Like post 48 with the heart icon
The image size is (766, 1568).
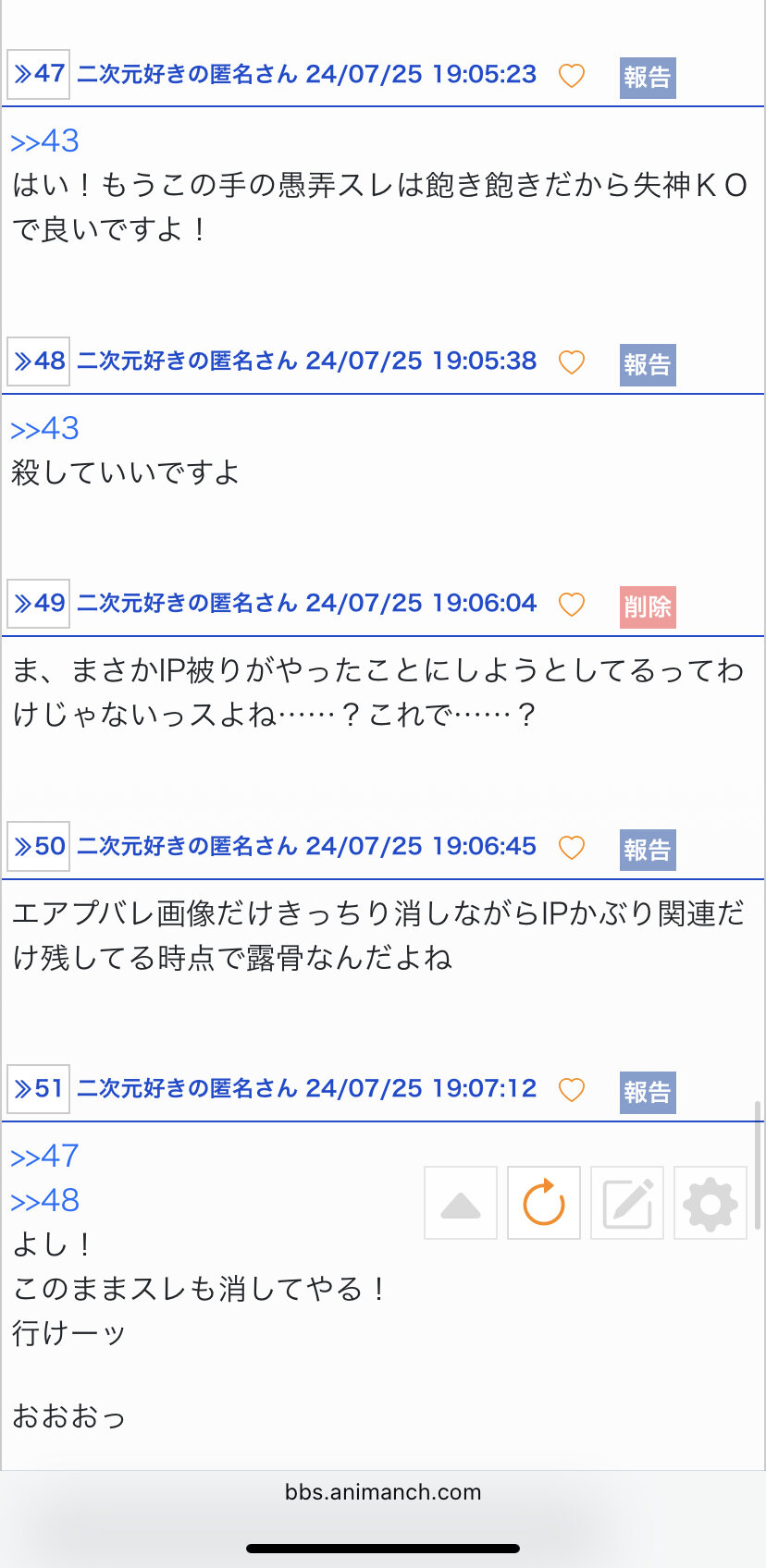tap(572, 362)
